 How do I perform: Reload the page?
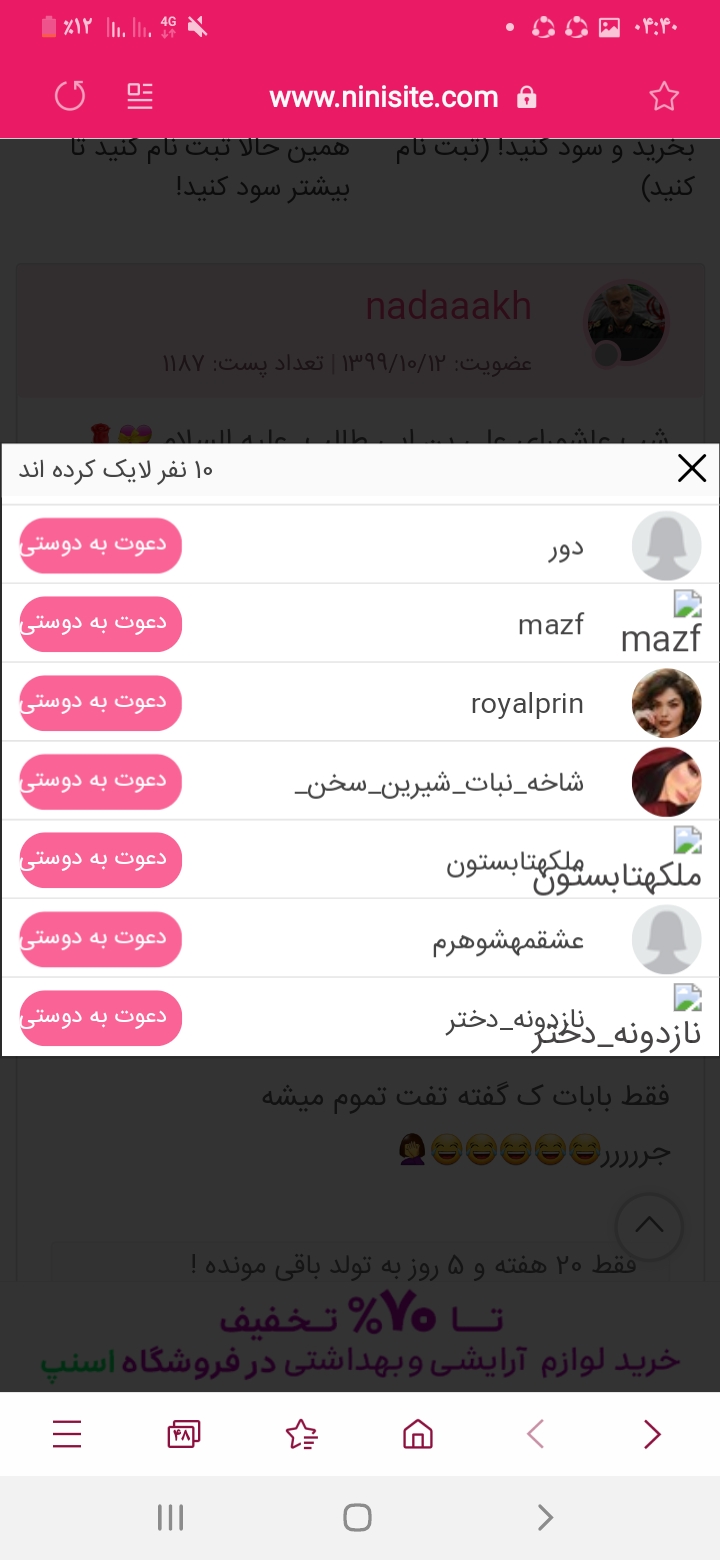tap(70, 97)
